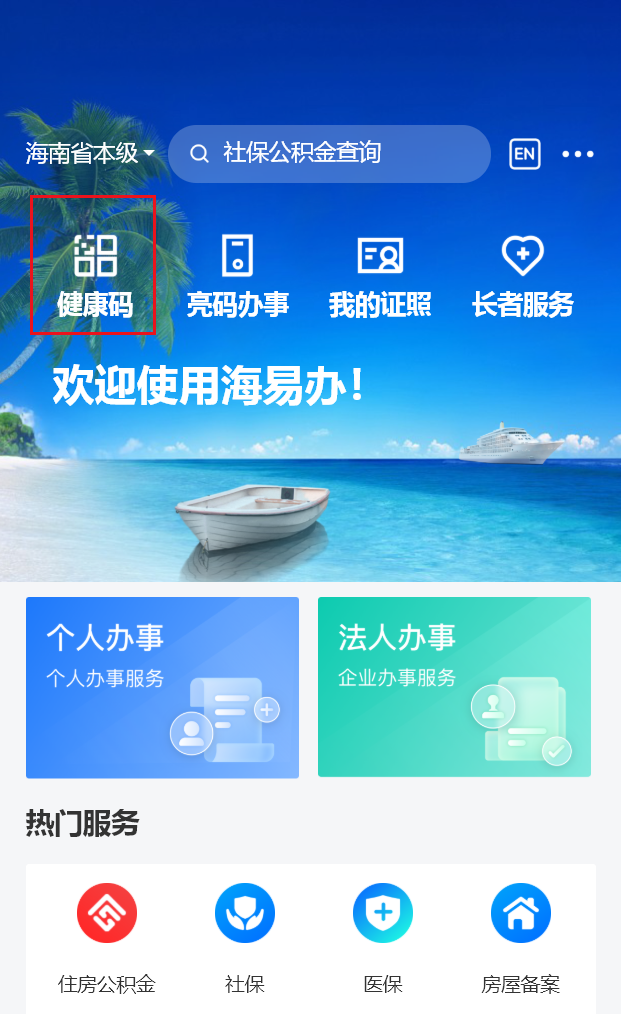Select 房屋备案 service

(521, 937)
